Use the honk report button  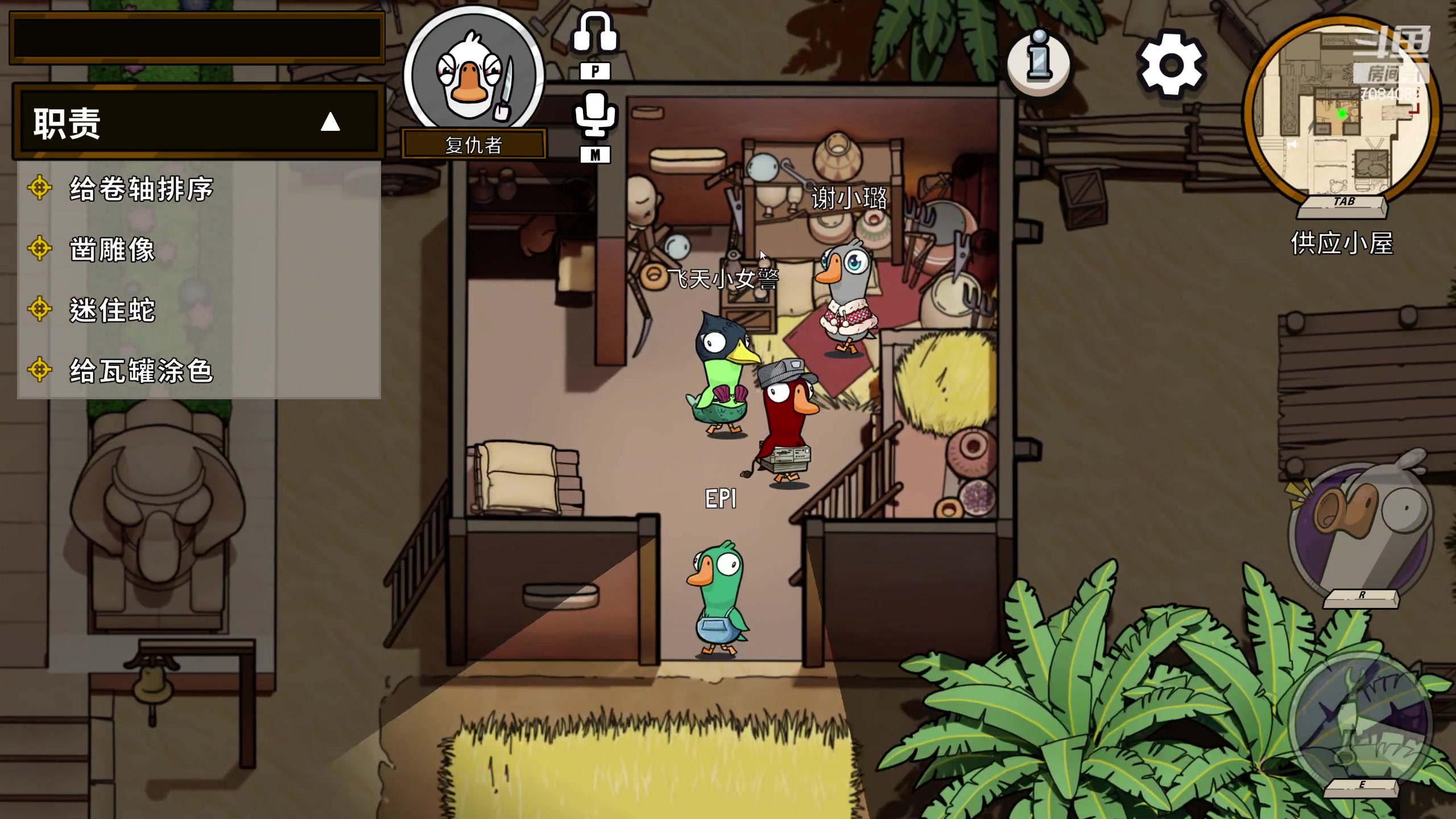(x=1360, y=529)
